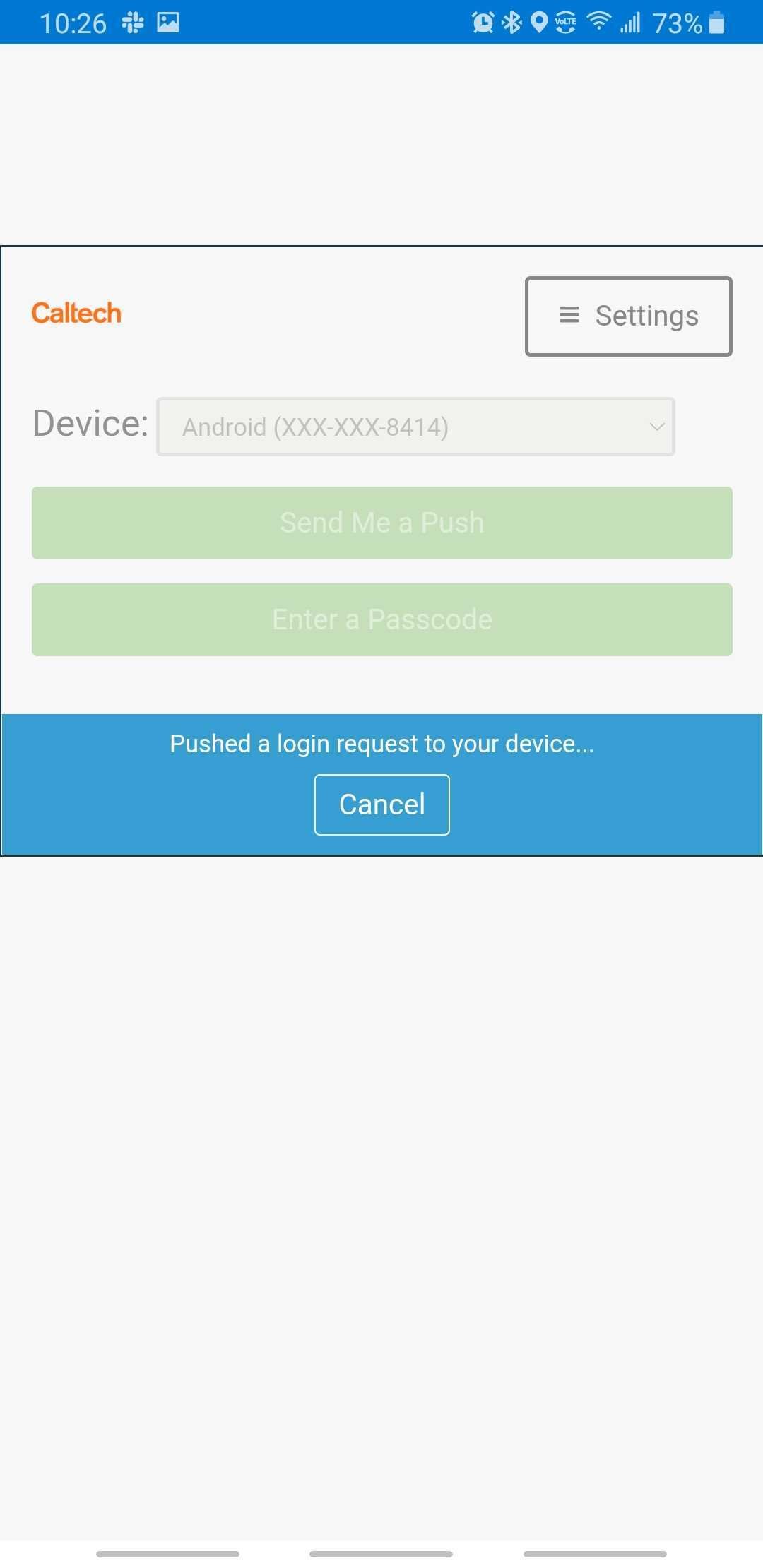This screenshot has height=1568, width=763.
Task: Open the Settings menu
Action: [x=628, y=316]
